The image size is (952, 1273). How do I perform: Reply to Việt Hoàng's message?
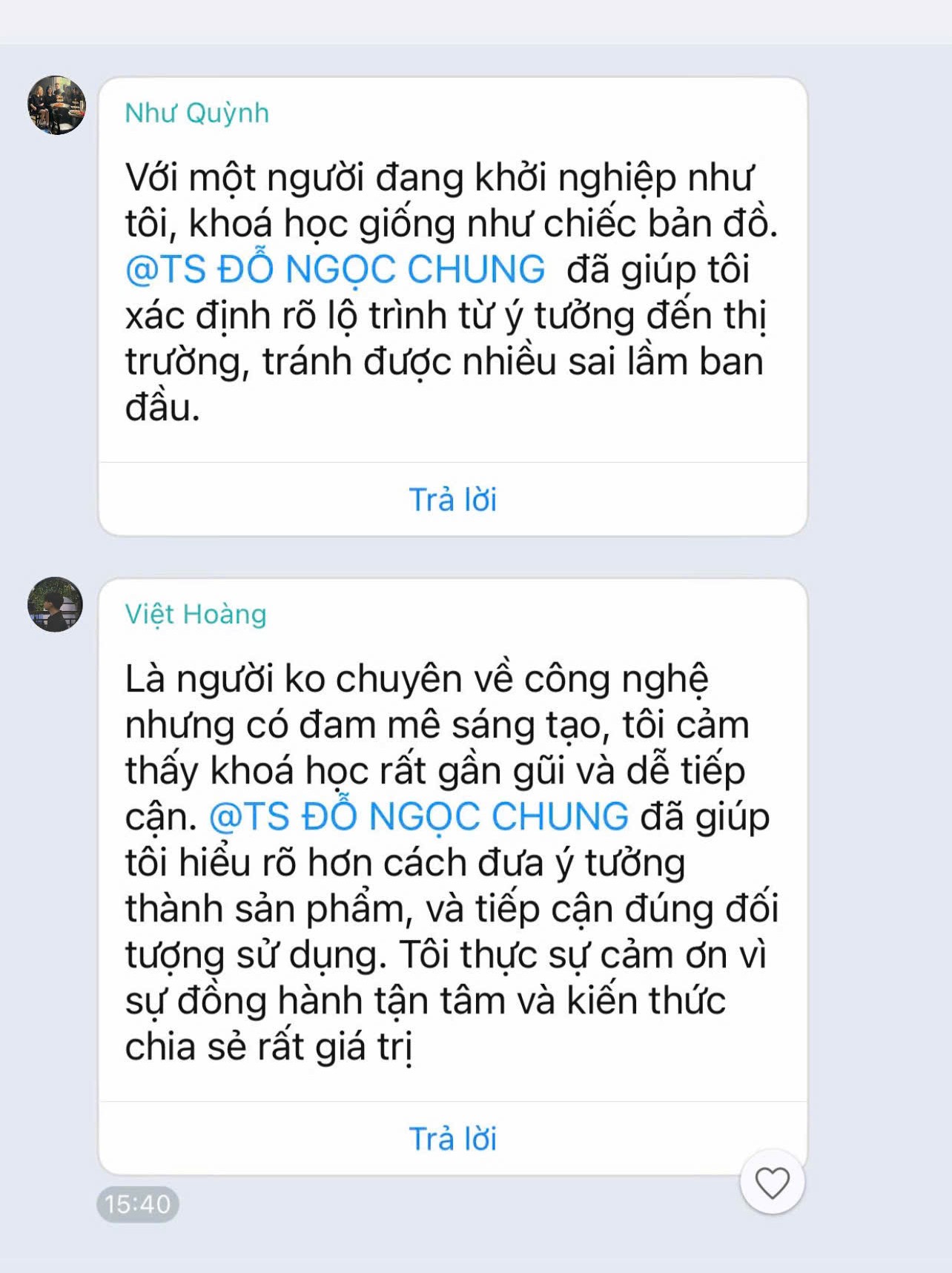pyautogui.click(x=452, y=1139)
